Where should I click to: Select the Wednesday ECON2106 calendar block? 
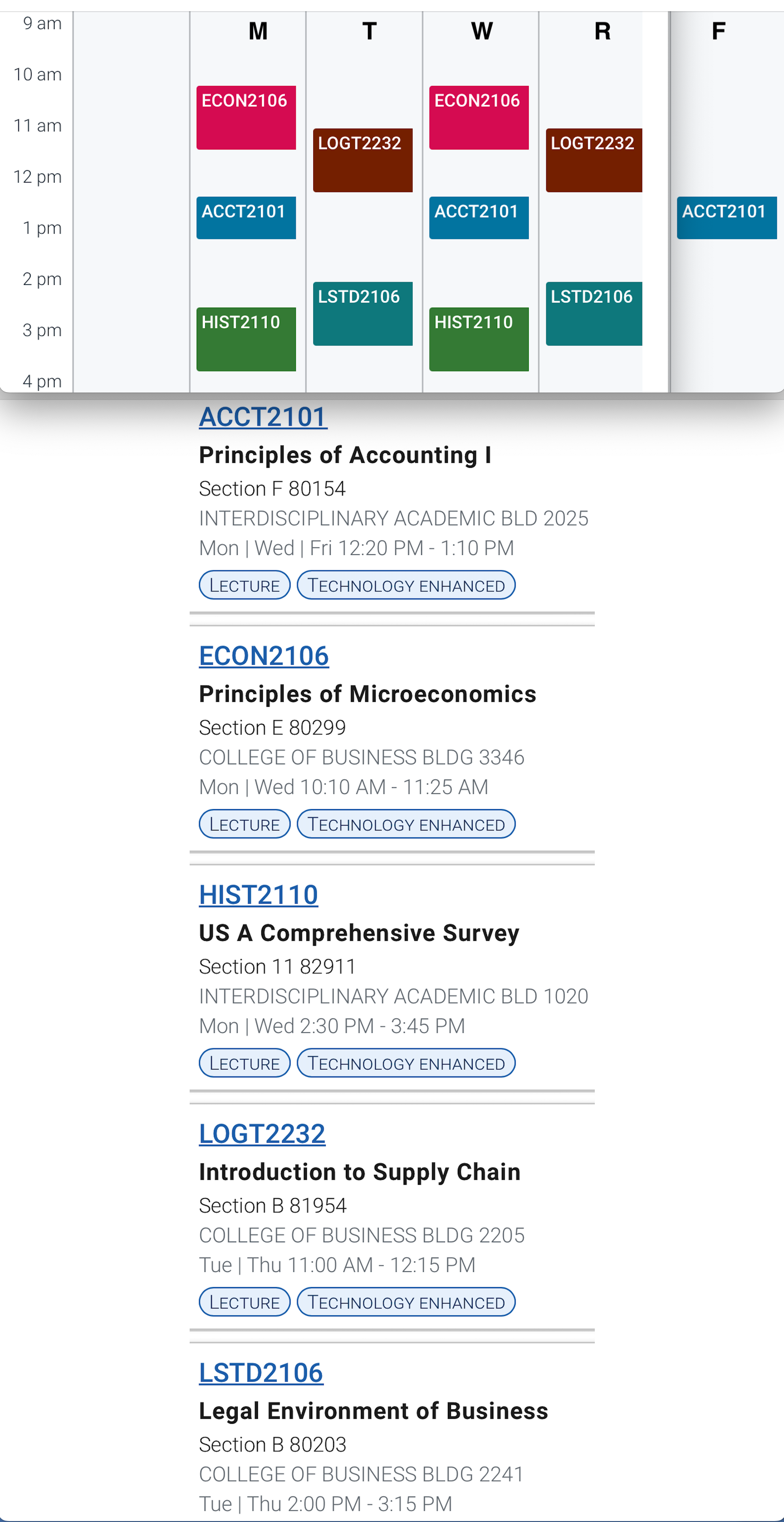point(478,117)
